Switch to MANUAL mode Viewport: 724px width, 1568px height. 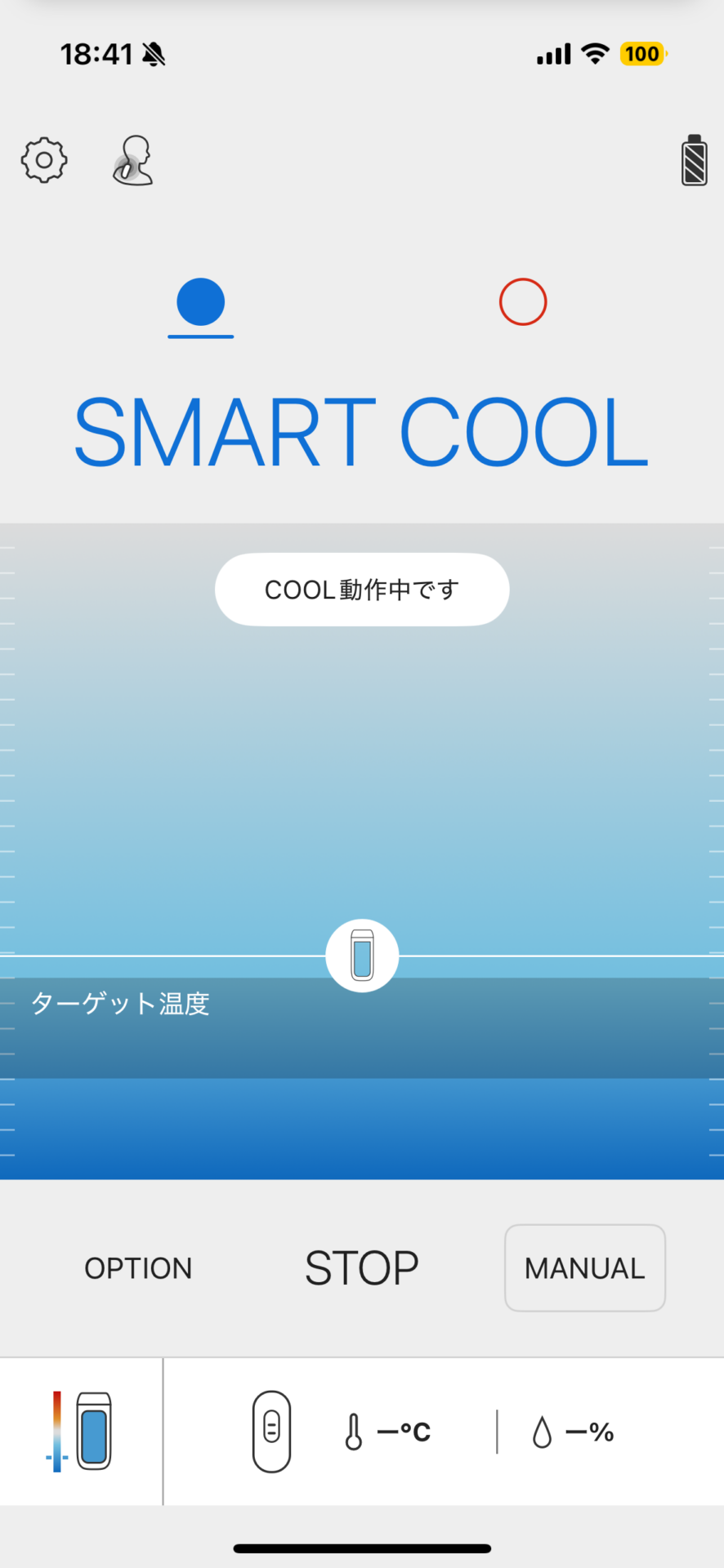point(585,1268)
